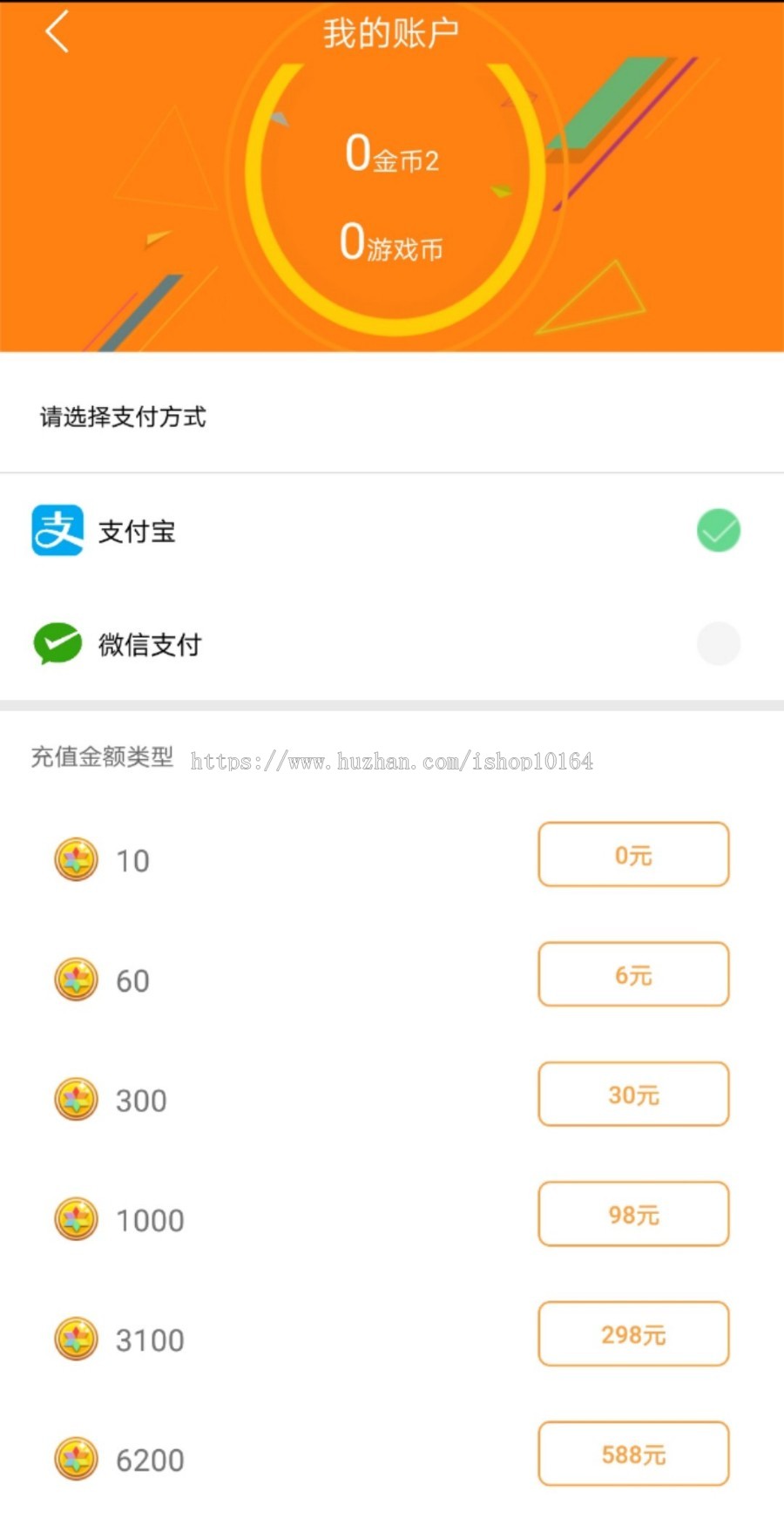Tap the coin icon next to 1000
Viewport: 784px width, 1519px height.
click(76, 1218)
